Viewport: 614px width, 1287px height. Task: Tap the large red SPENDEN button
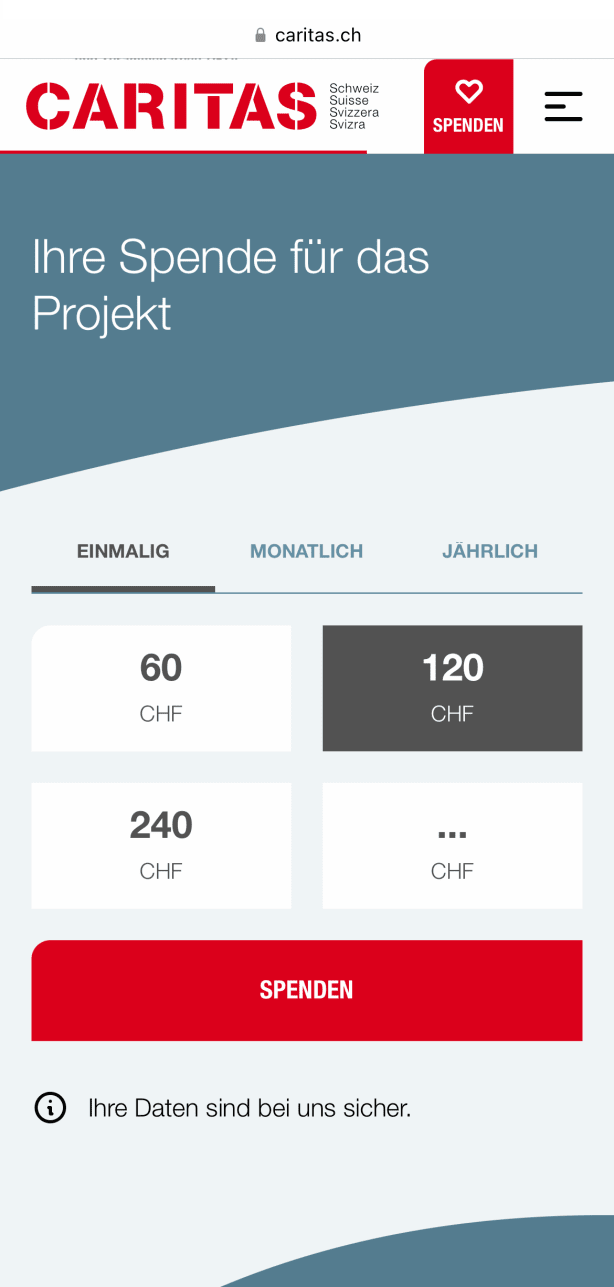(307, 990)
